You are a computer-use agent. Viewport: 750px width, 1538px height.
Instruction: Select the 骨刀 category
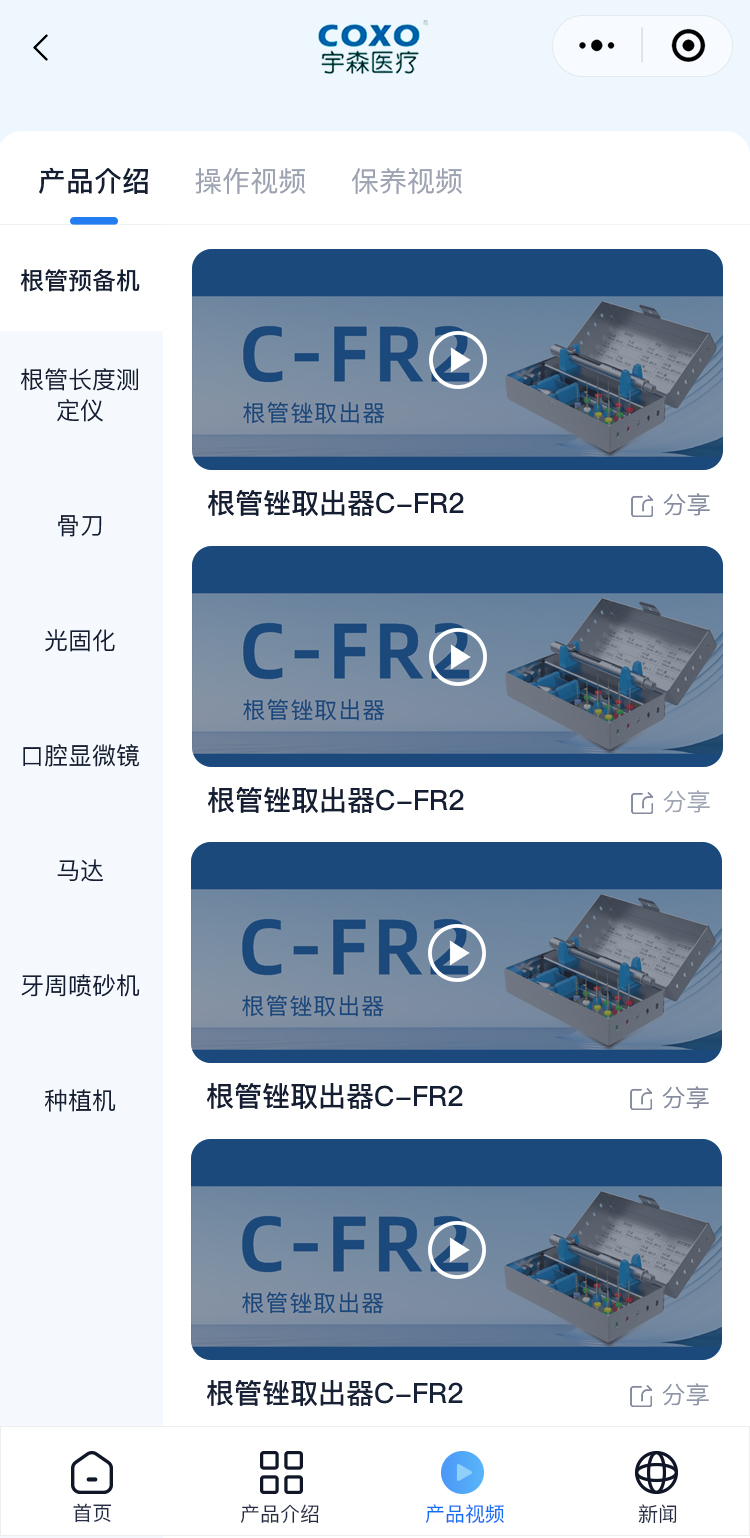(80, 525)
